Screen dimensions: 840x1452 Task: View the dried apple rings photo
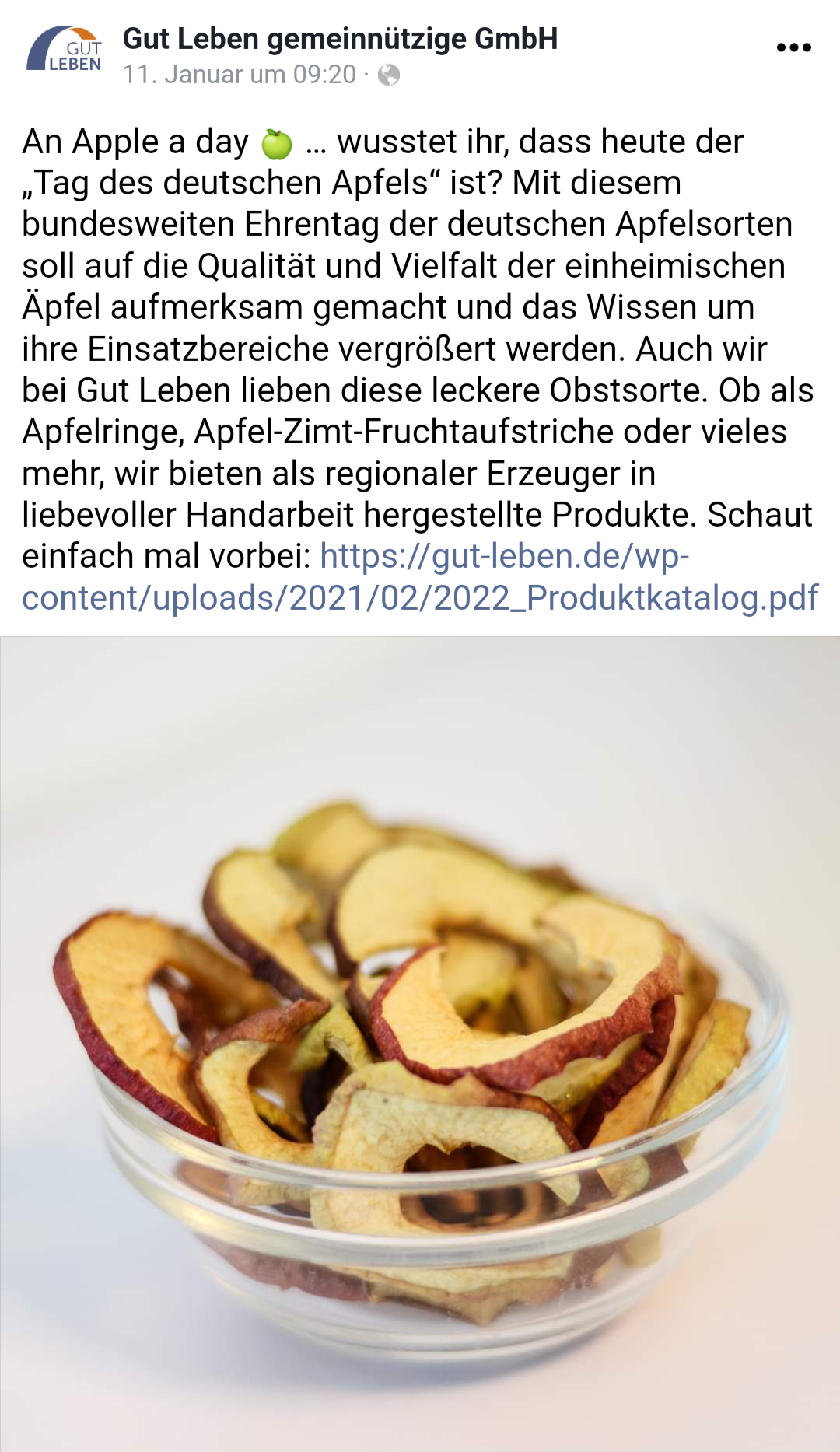(x=420, y=1042)
